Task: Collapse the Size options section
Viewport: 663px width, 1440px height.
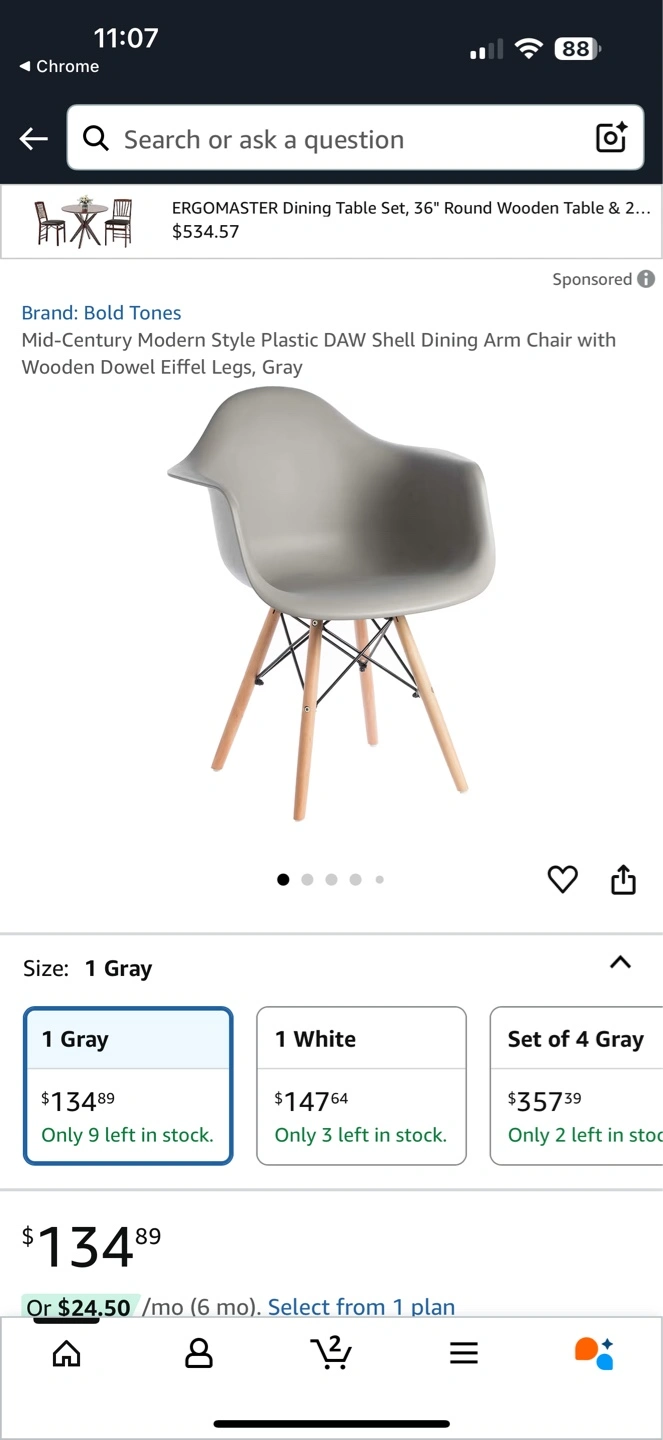Action: click(620, 962)
